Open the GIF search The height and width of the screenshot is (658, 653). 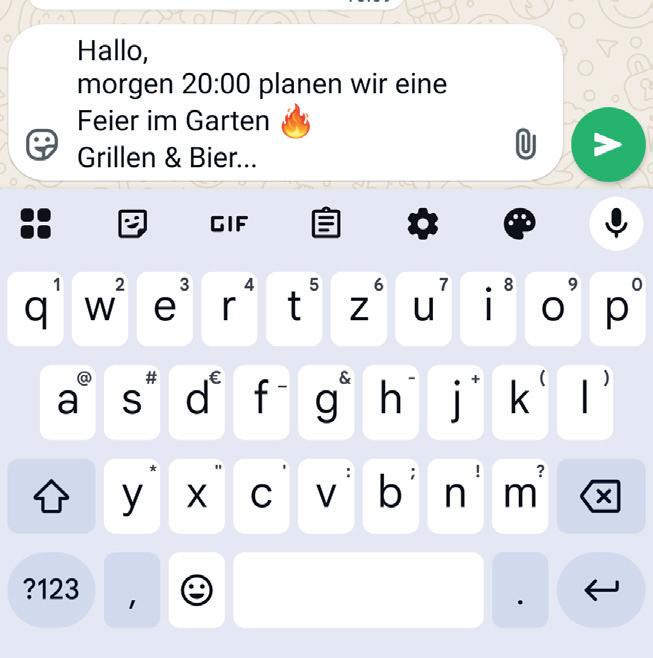click(x=229, y=224)
